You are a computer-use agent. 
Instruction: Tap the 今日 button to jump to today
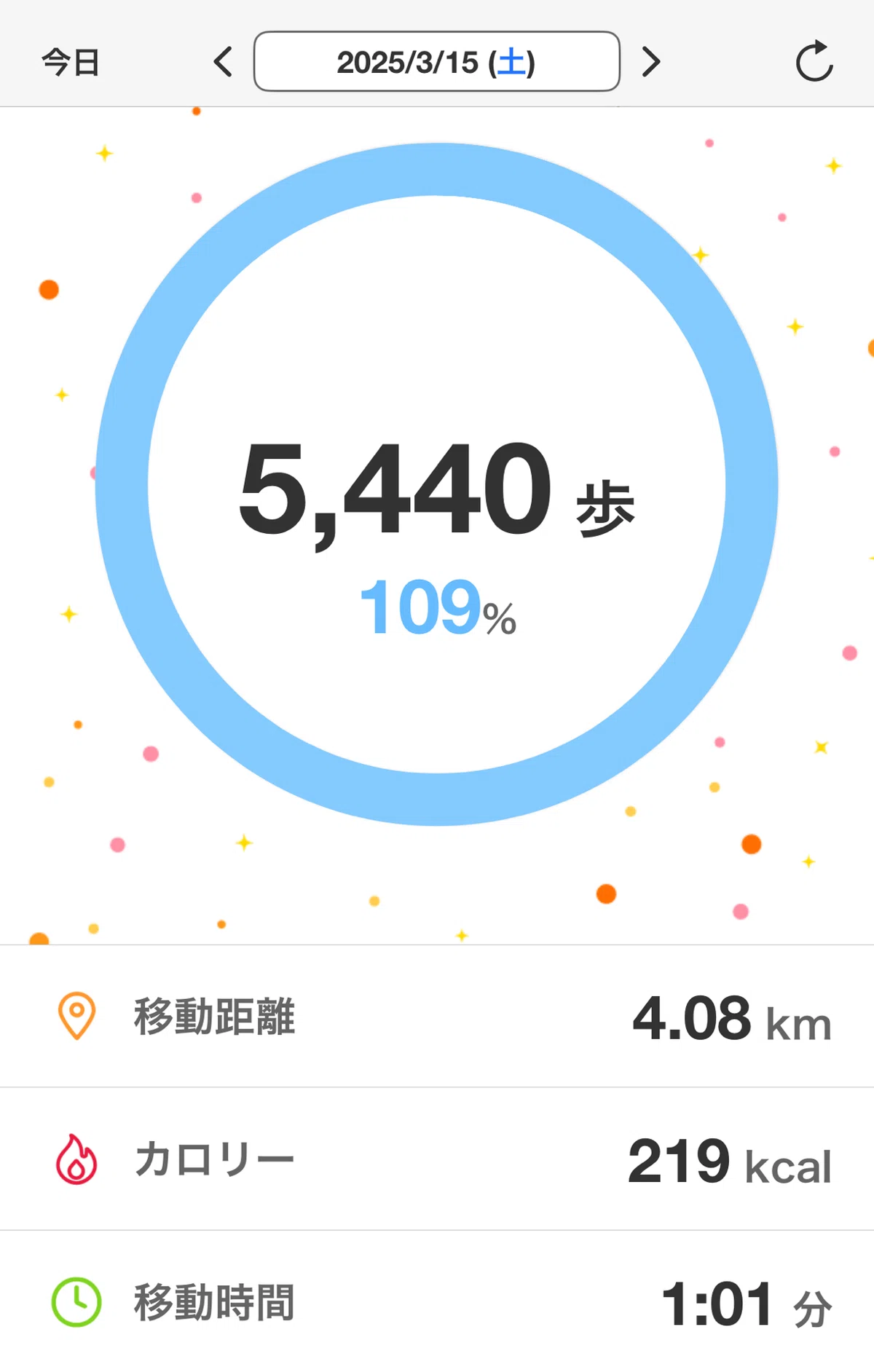(71, 62)
